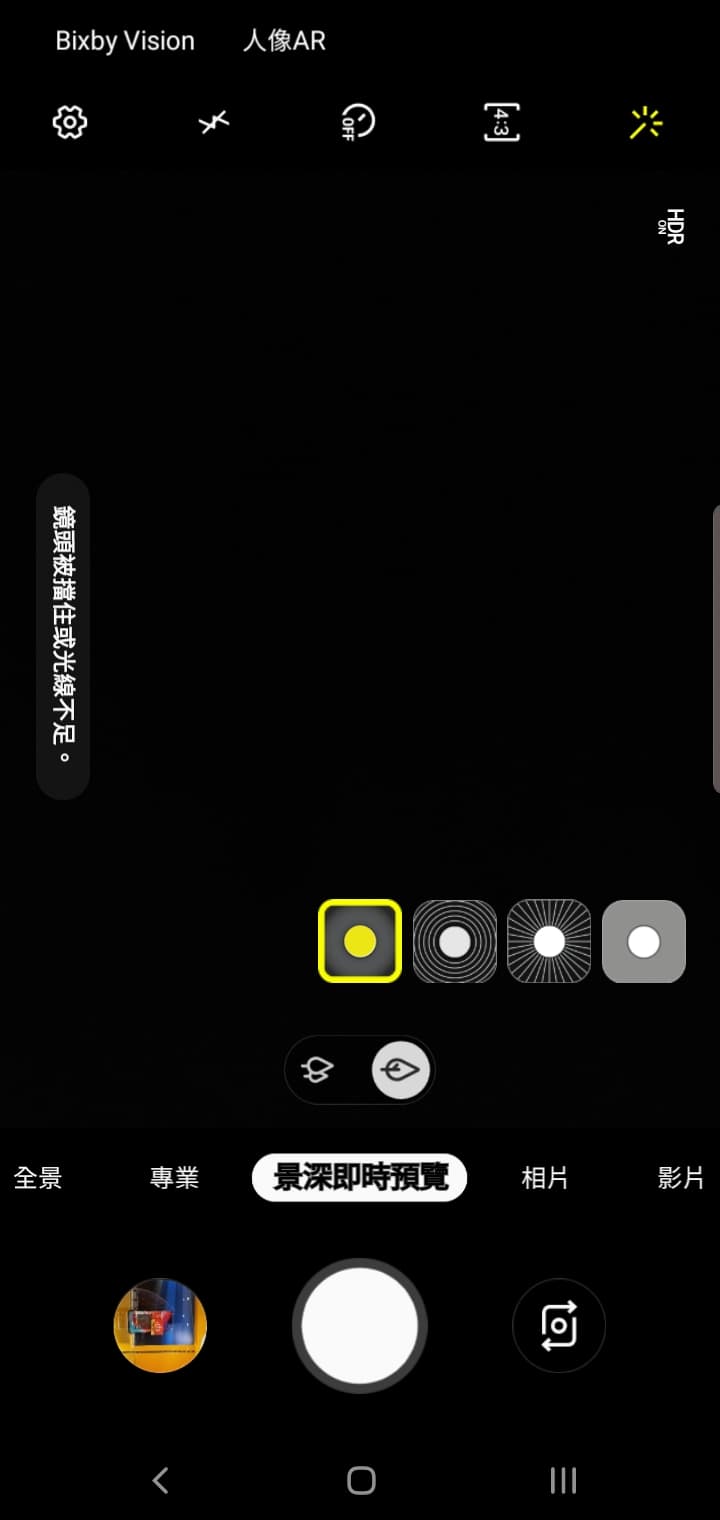Switch to 專業 mode
The image size is (720, 1520).
click(174, 1178)
